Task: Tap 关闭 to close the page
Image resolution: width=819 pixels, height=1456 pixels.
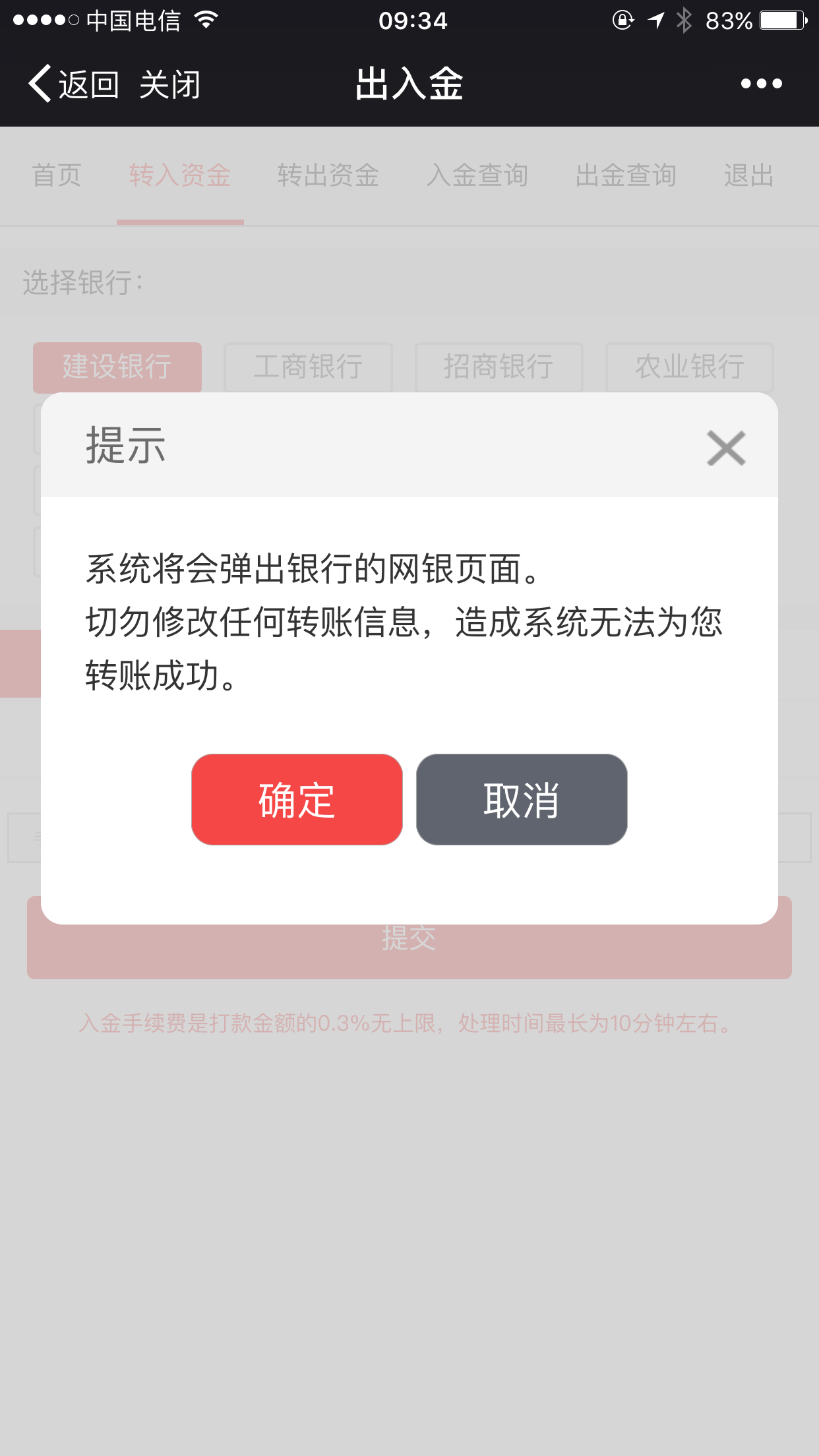Action: coord(169,84)
